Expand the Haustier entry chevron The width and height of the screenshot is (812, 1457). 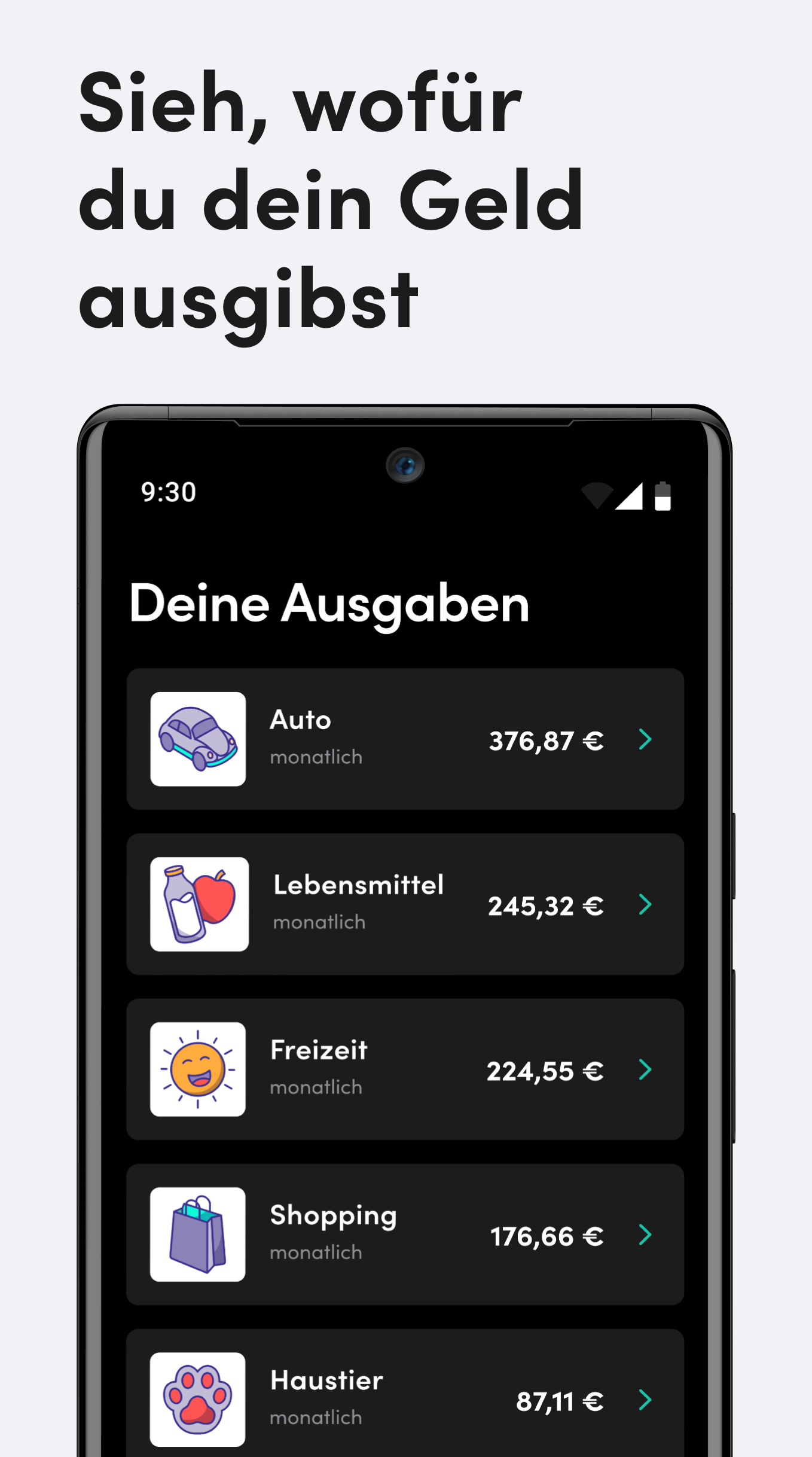[x=645, y=1400]
